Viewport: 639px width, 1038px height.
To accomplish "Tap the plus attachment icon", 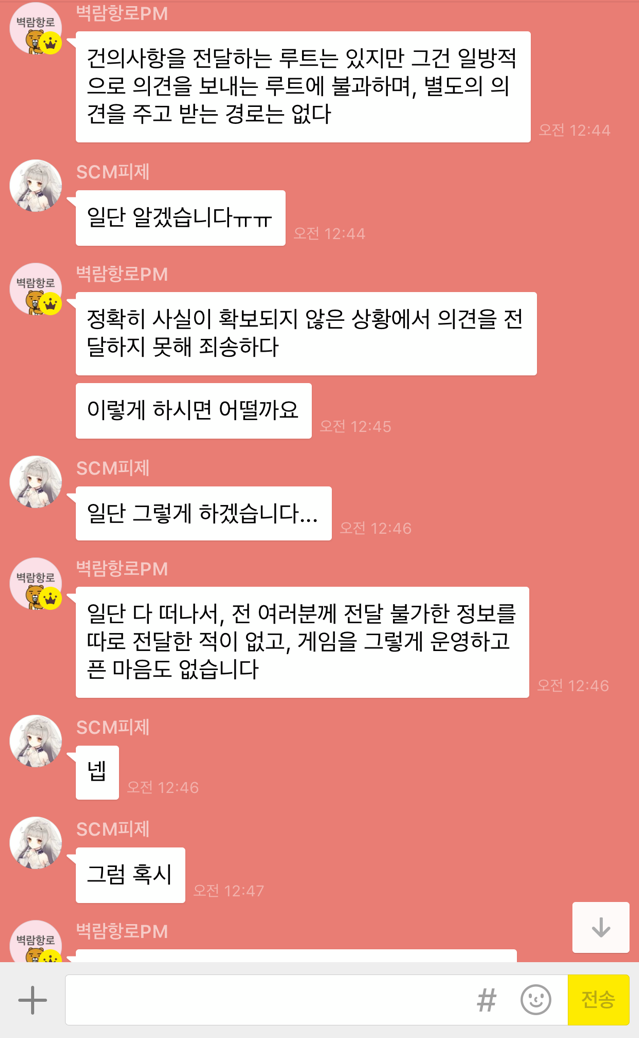I will pos(32,999).
